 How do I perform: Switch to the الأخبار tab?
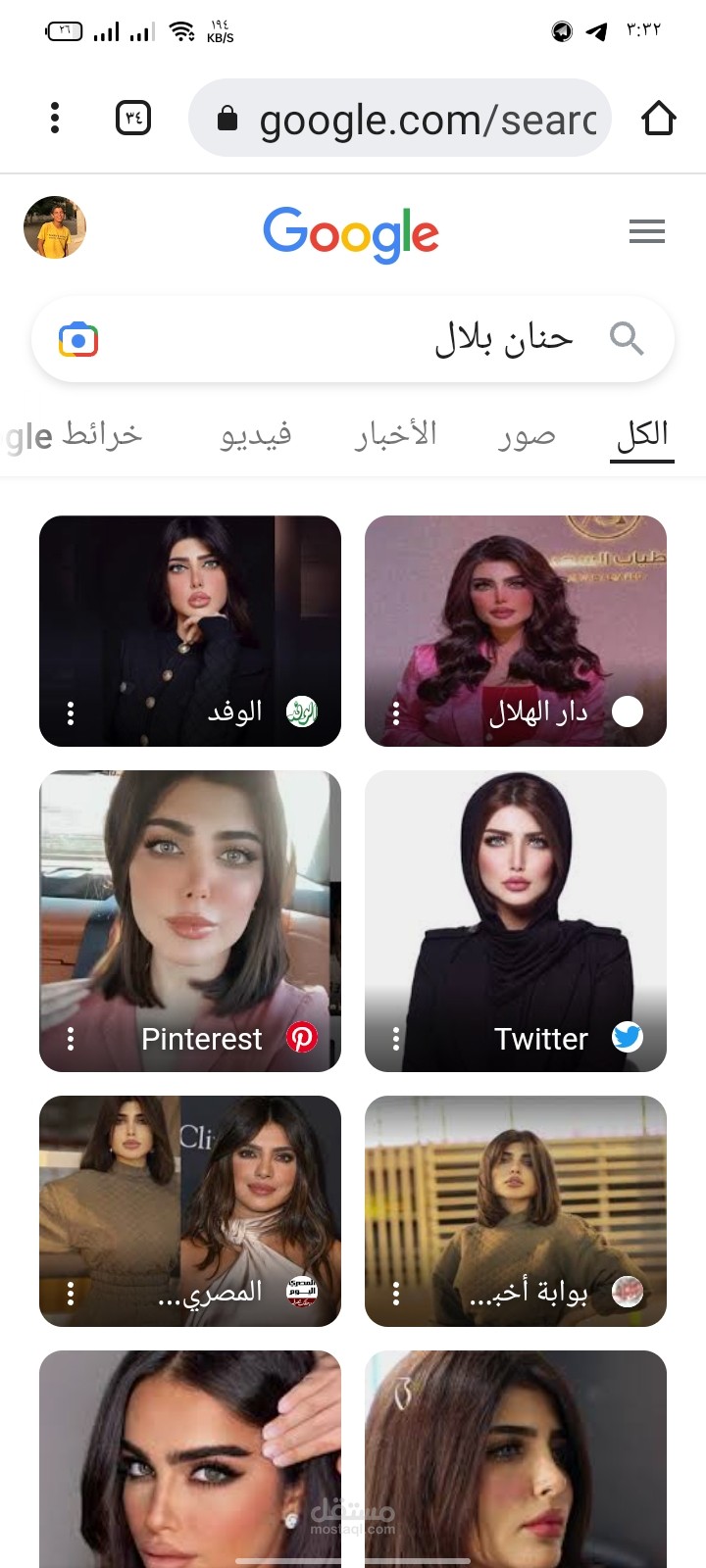click(396, 434)
